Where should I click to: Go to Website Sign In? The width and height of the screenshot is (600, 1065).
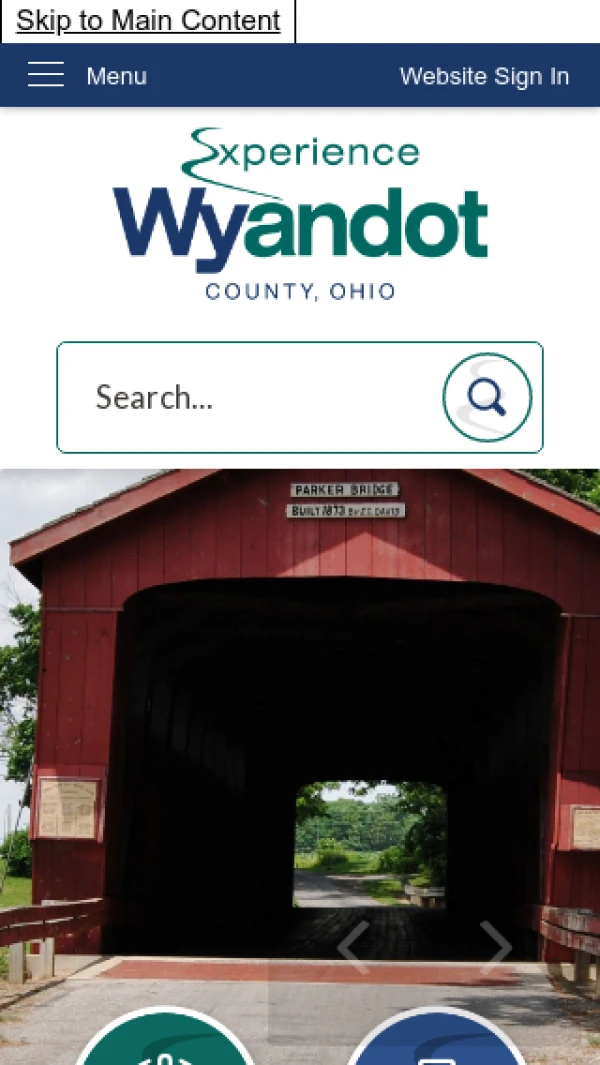(484, 76)
